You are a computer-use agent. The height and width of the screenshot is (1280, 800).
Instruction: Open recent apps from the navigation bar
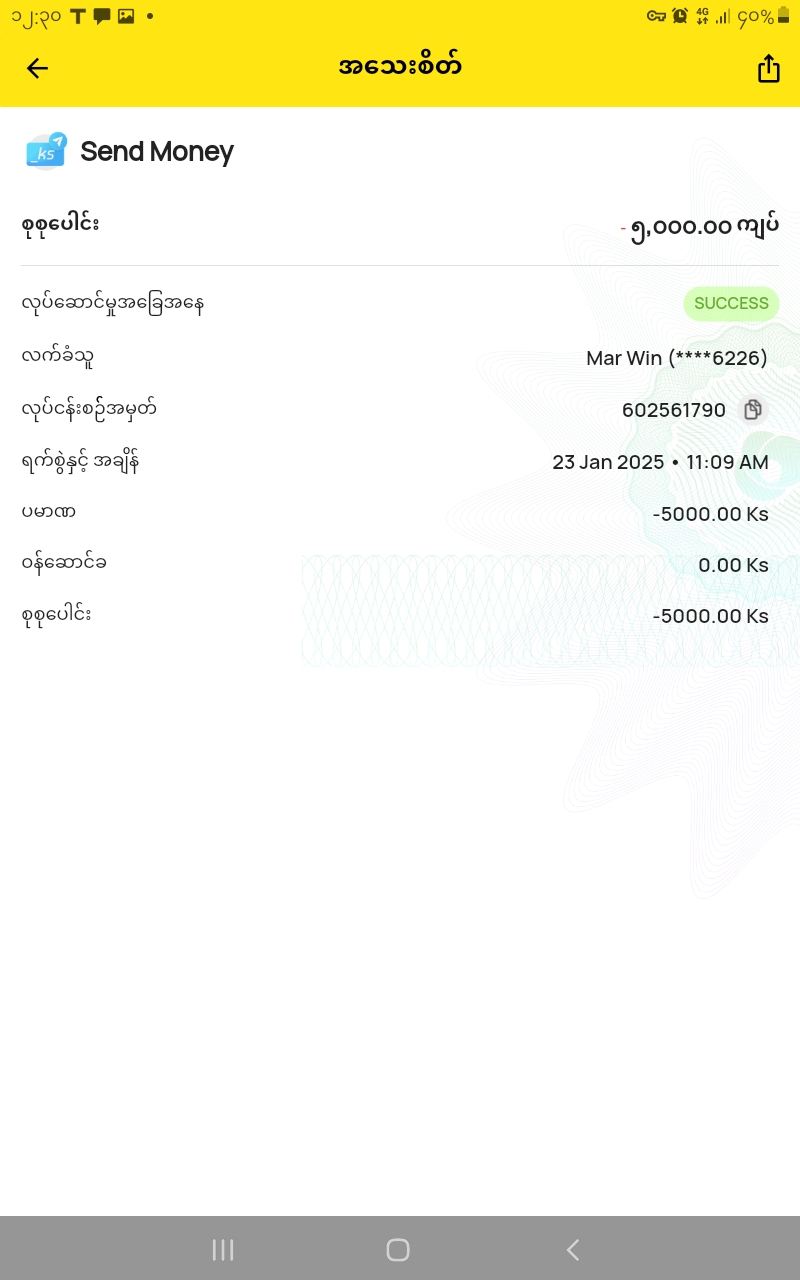point(223,1249)
